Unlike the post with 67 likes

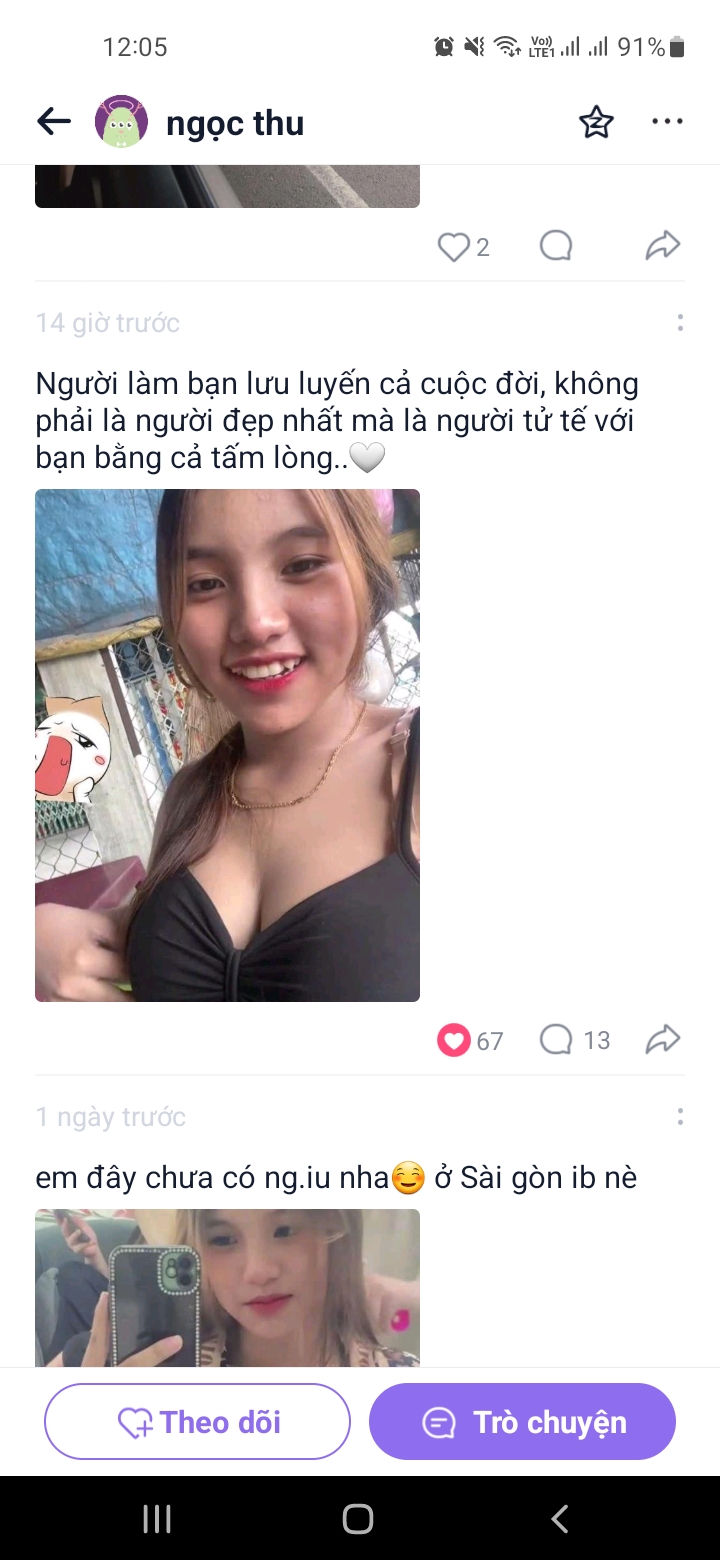[x=454, y=1041]
